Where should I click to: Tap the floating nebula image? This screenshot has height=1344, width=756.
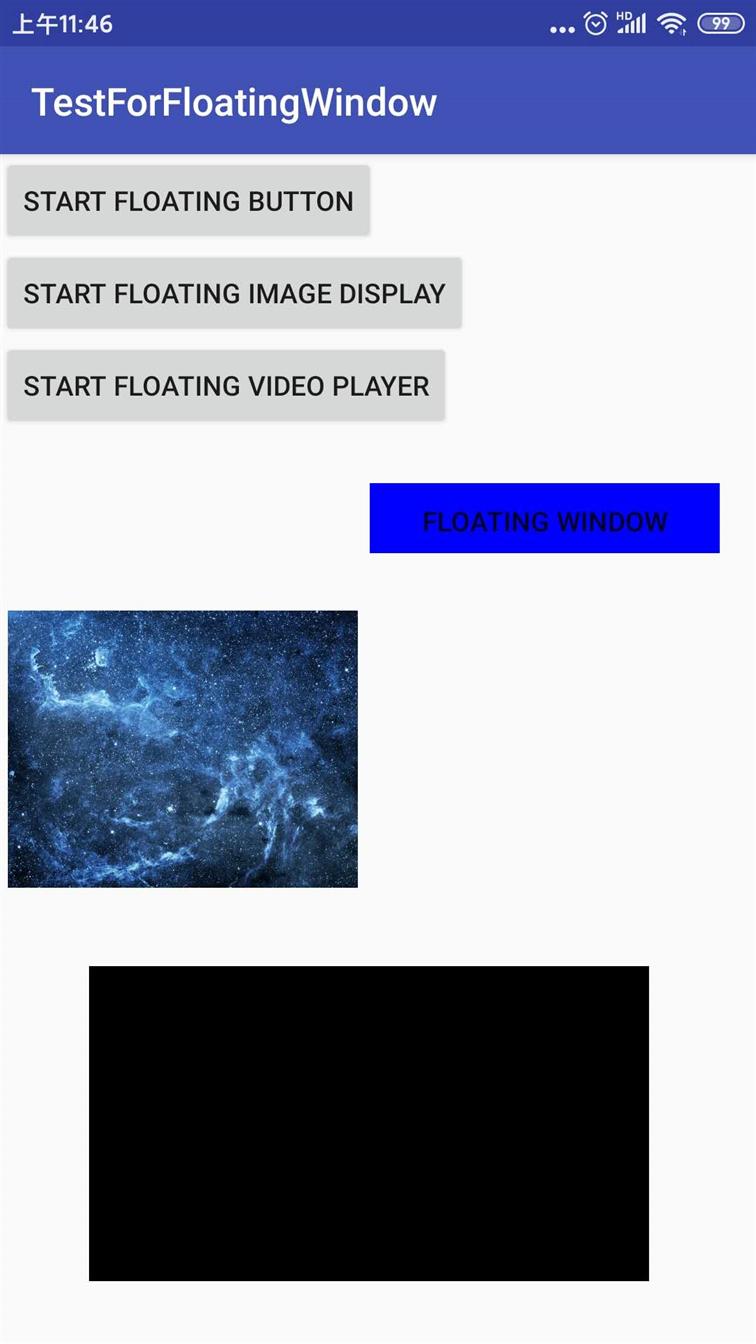click(x=183, y=749)
